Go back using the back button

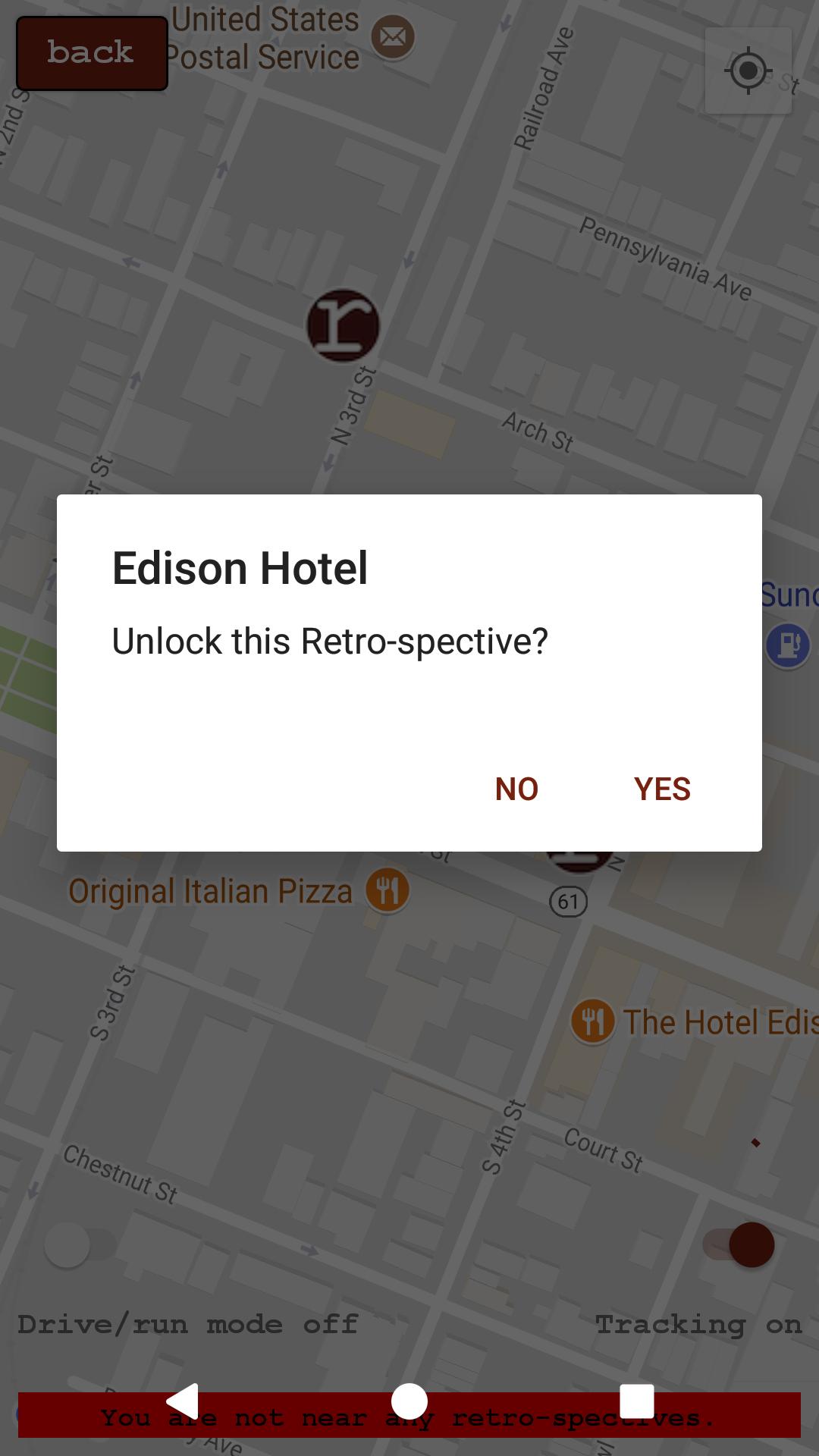[x=92, y=53]
